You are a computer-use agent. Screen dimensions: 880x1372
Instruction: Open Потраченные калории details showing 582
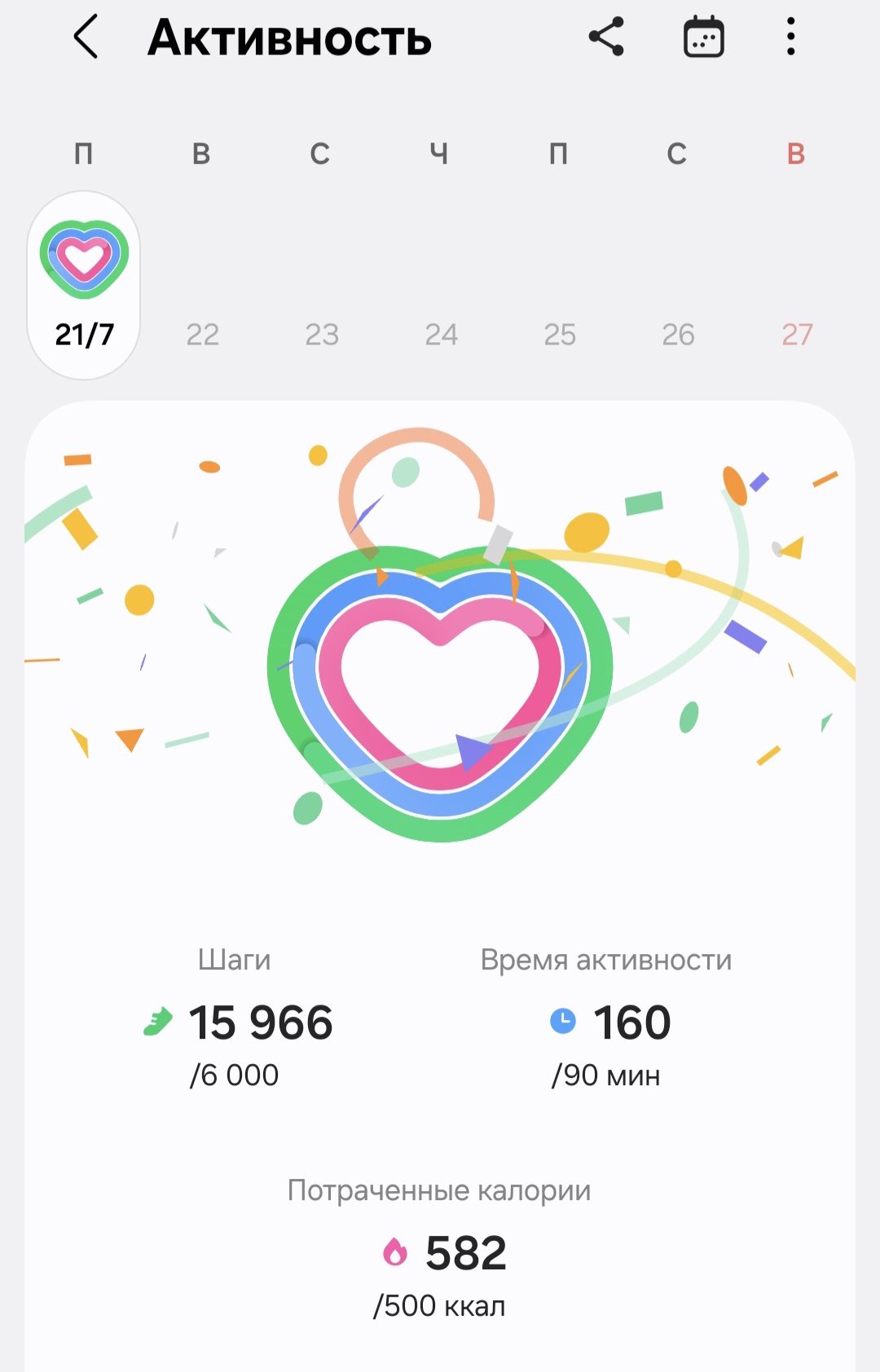[x=440, y=1251]
